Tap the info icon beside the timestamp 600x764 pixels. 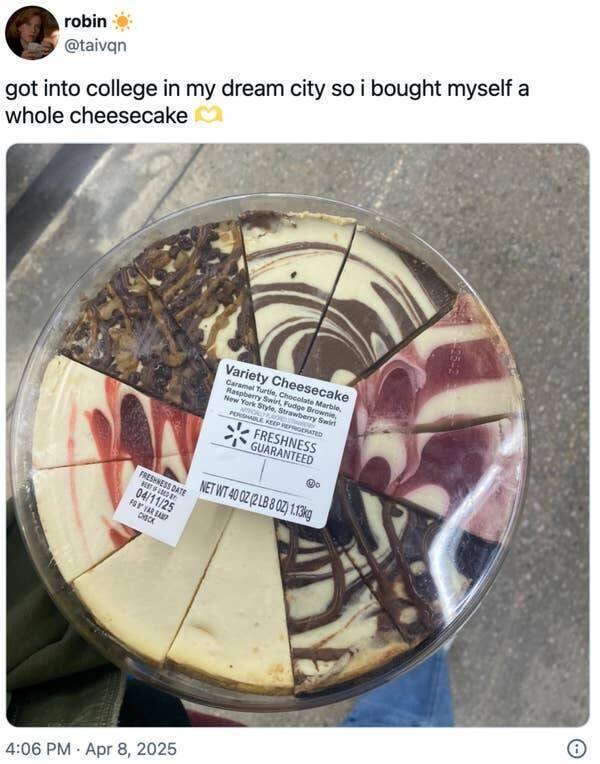(x=576, y=748)
